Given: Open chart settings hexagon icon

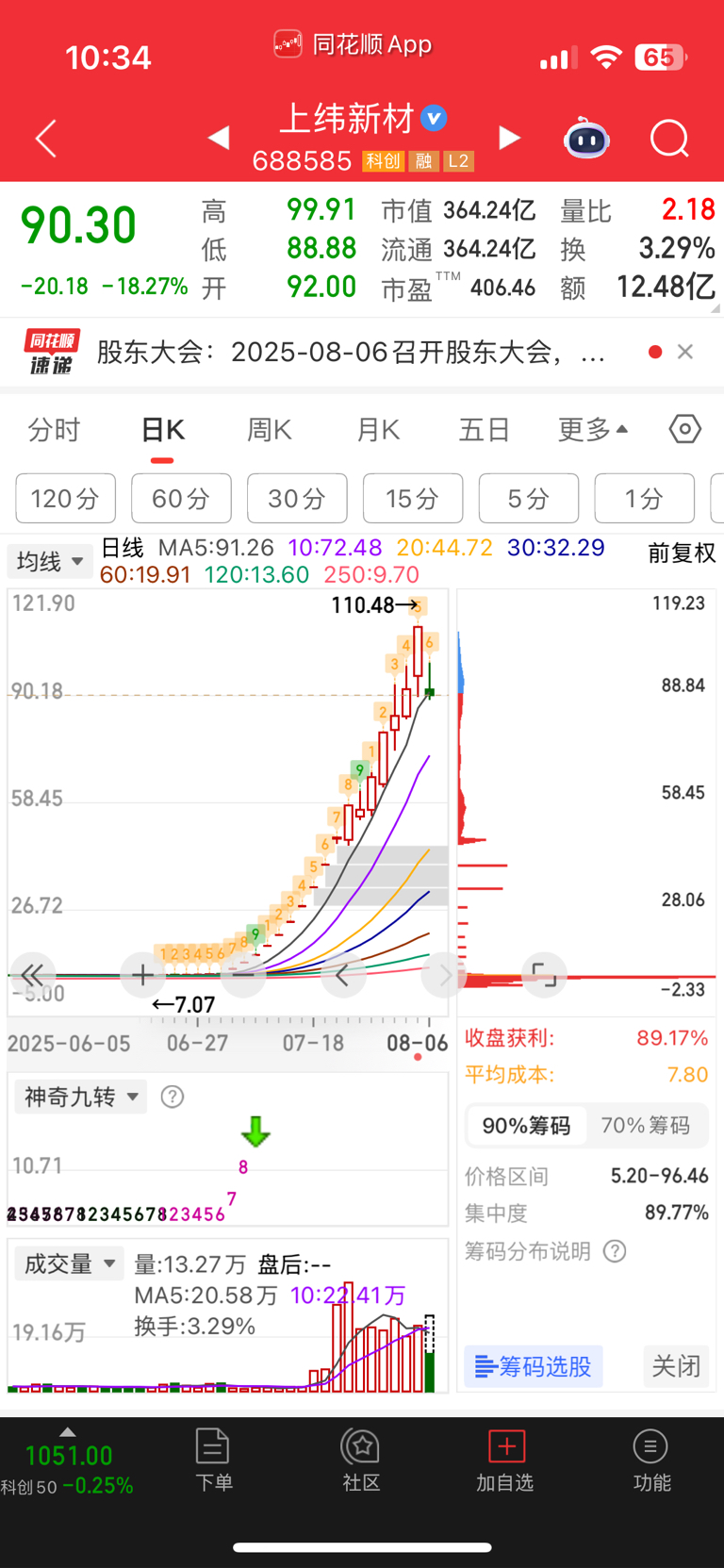Looking at the screenshot, I should pos(684,429).
